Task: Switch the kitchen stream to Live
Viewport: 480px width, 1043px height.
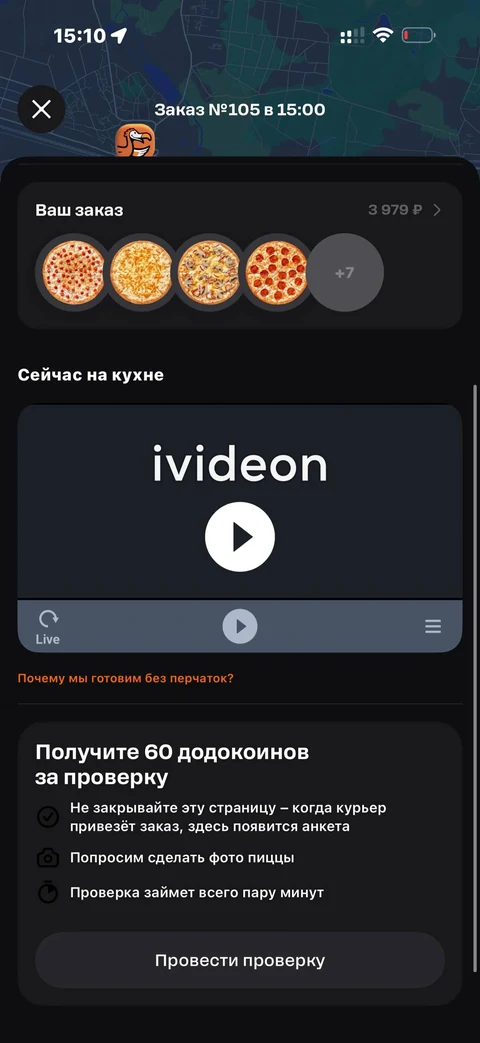Action: pos(48,627)
